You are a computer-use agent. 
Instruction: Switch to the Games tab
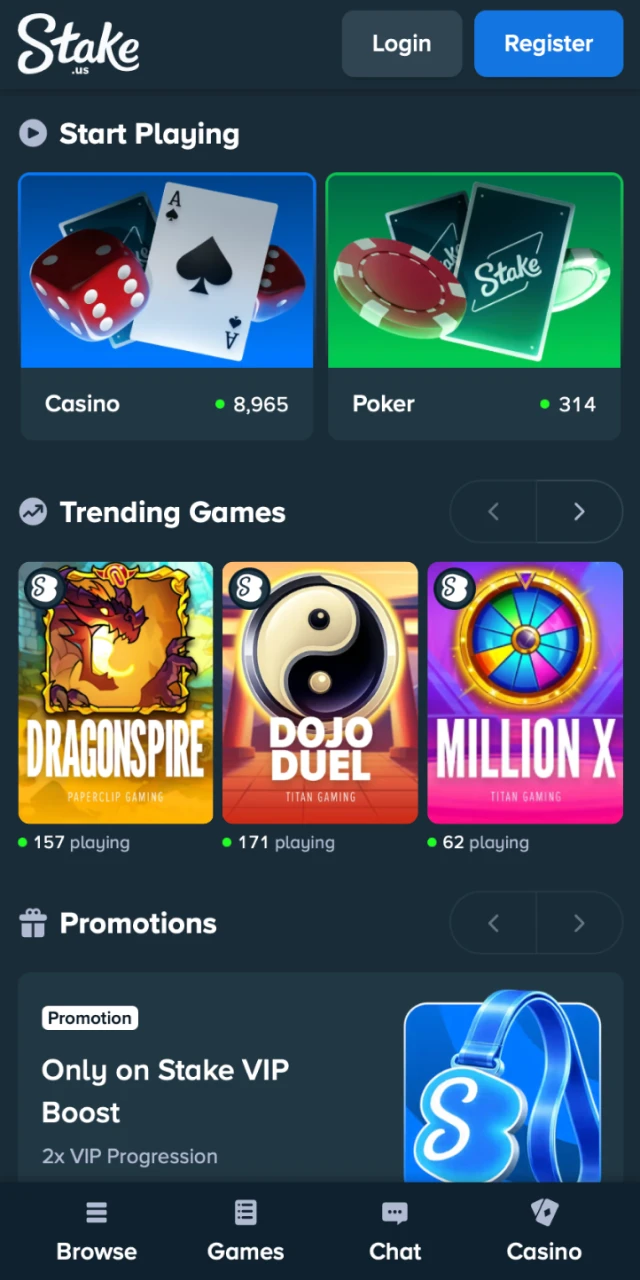pos(245,1232)
